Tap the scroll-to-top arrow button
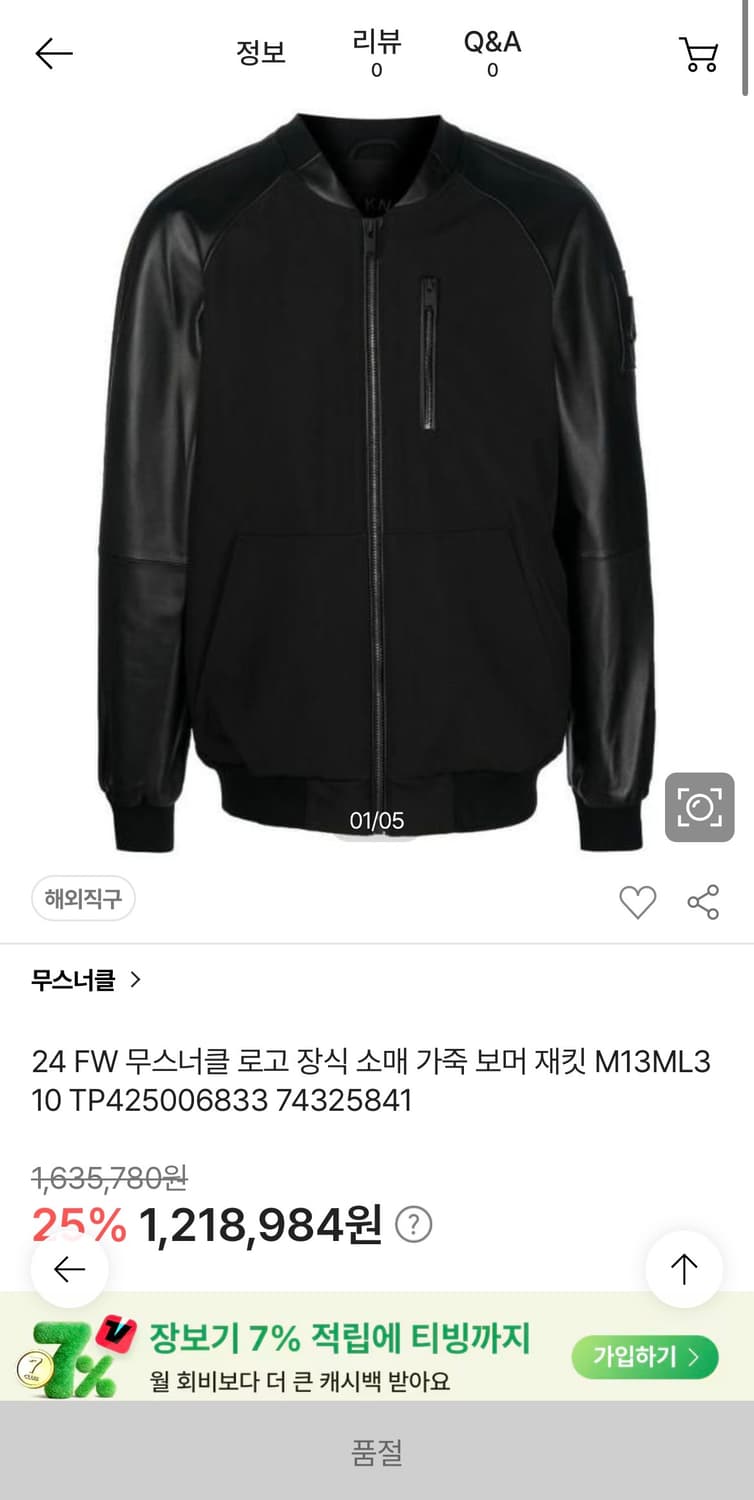The height and width of the screenshot is (1500, 754). tap(684, 1267)
